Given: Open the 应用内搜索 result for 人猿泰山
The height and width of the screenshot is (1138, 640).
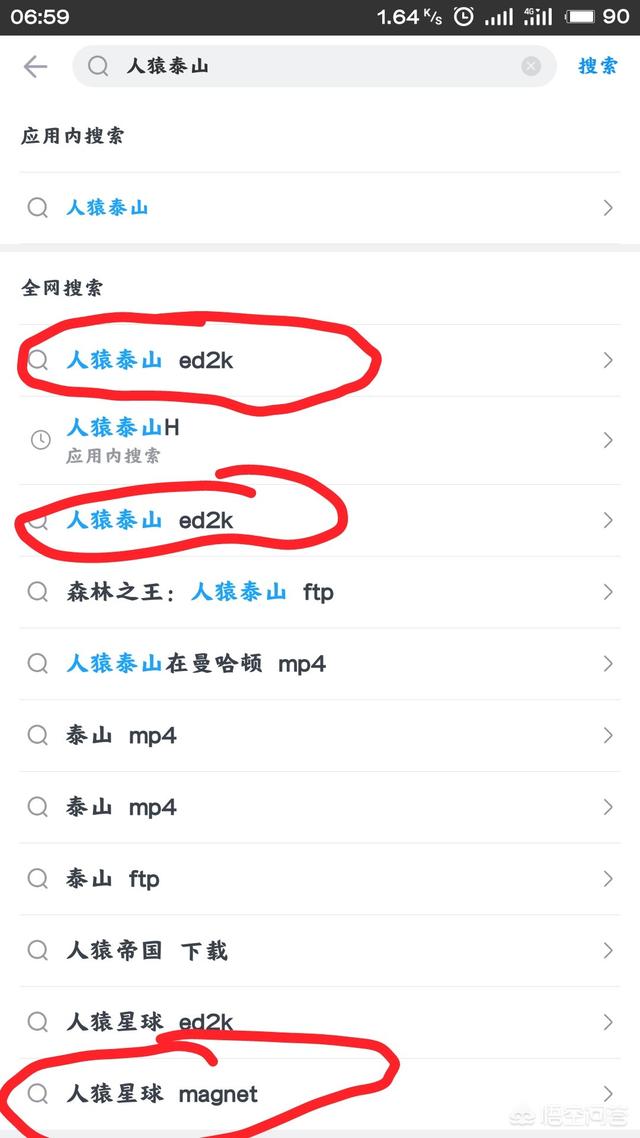Looking at the screenshot, I should [318, 208].
